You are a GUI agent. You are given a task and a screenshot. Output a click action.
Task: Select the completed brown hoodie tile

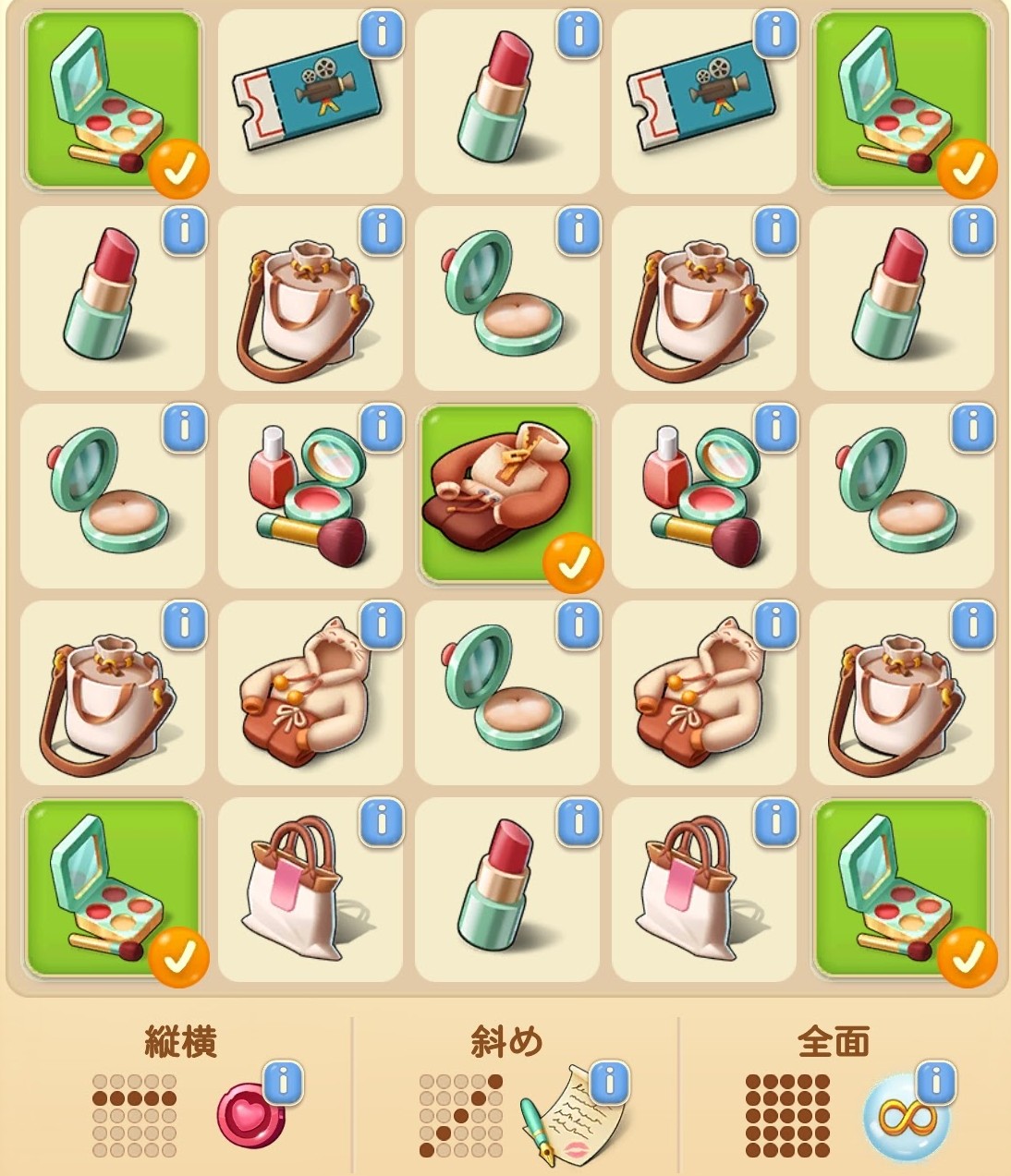coord(506,495)
